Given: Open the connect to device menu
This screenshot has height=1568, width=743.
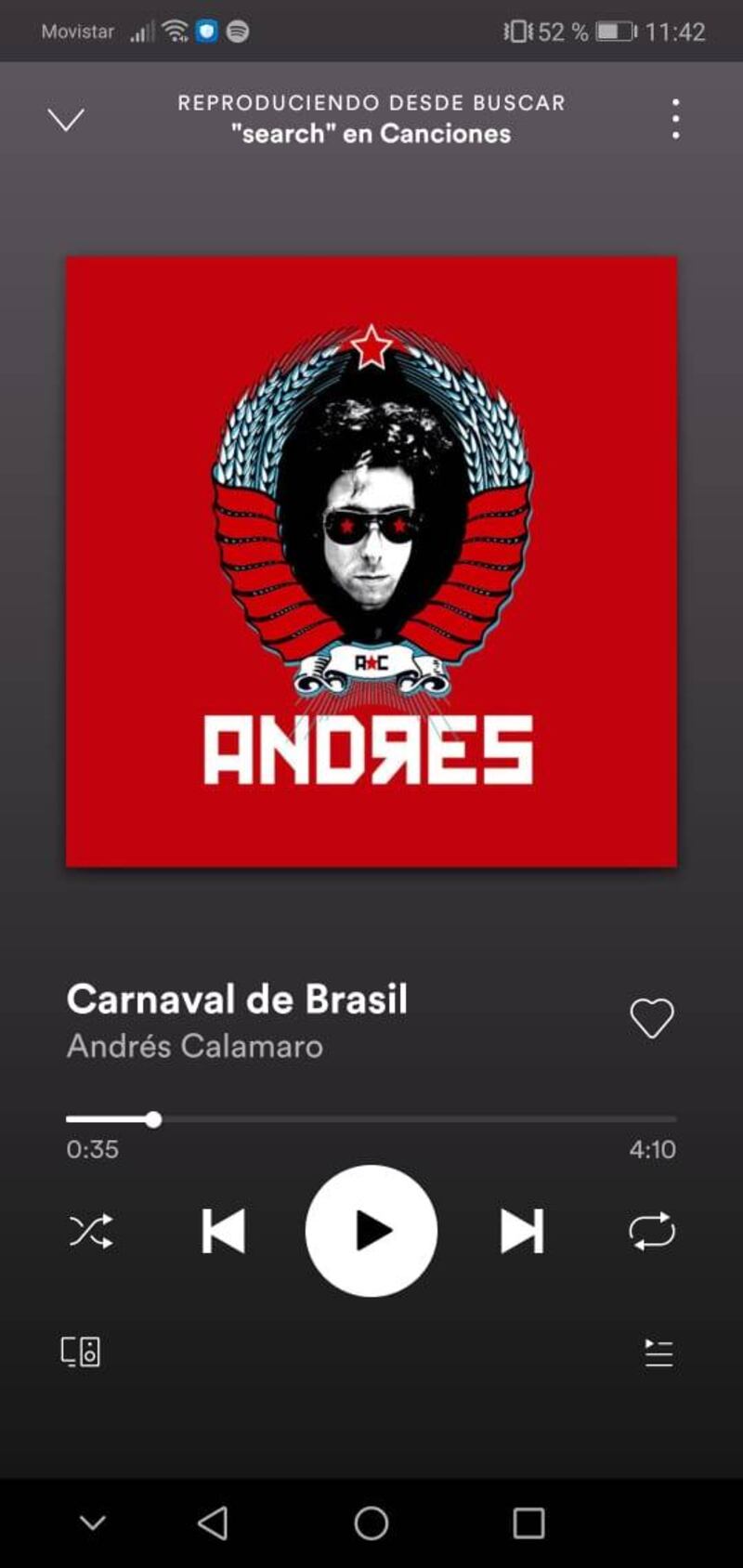Looking at the screenshot, I should click(x=81, y=1352).
